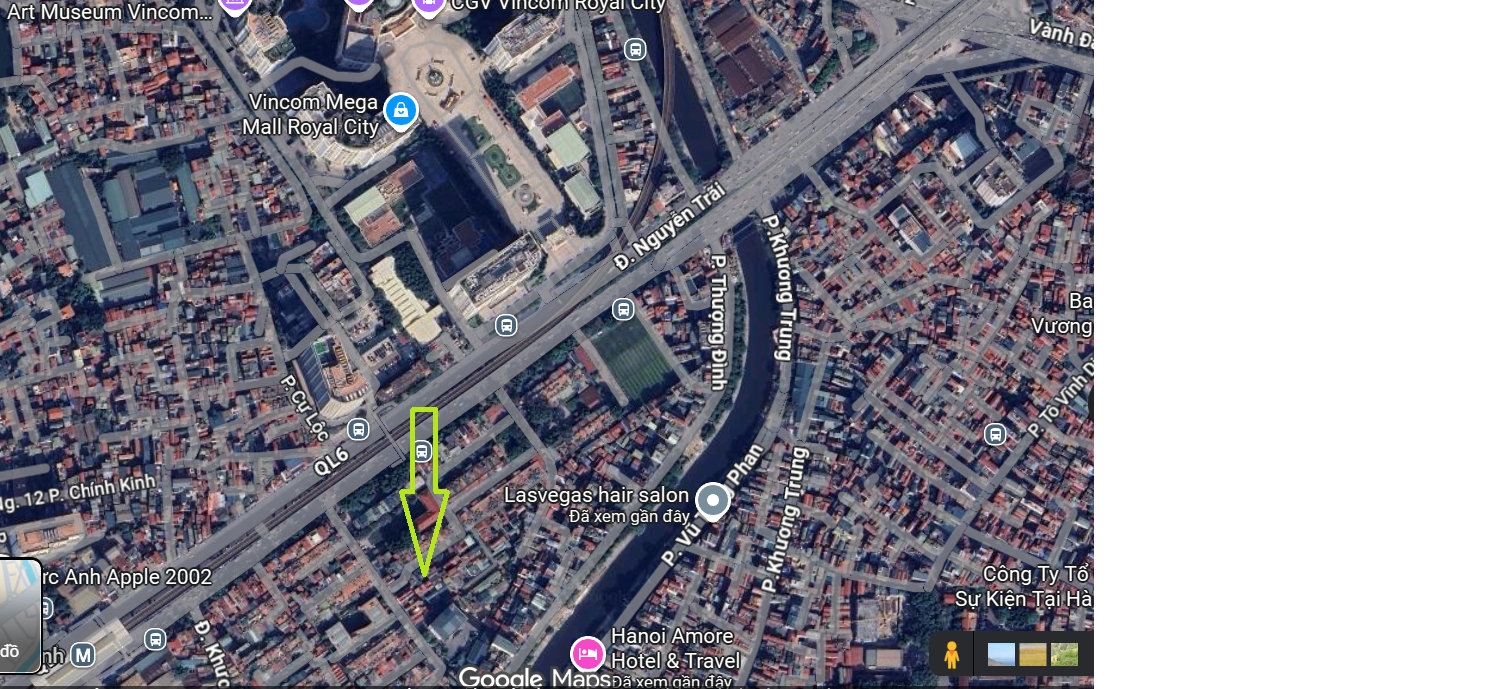Select the bus stop beside P. Cự Lộc

pyautogui.click(x=358, y=429)
